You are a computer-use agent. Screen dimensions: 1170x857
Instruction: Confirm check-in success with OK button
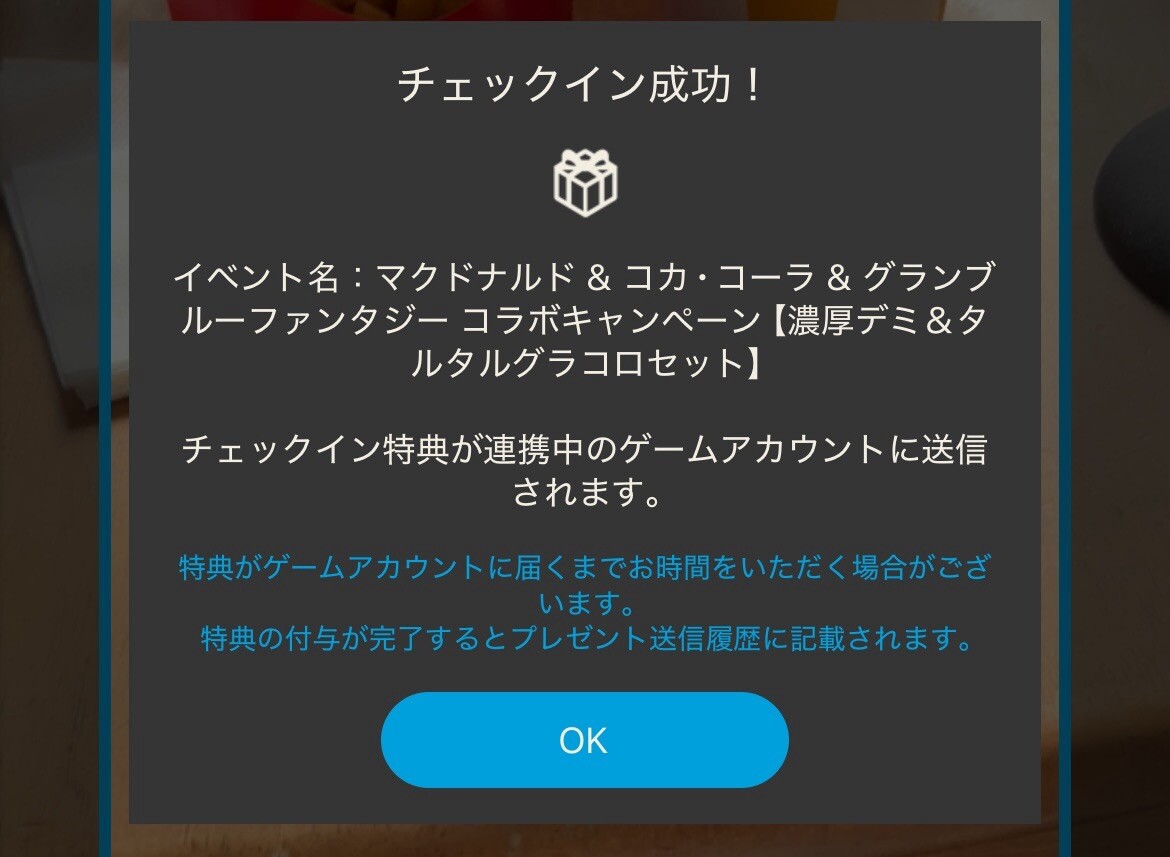click(x=584, y=740)
